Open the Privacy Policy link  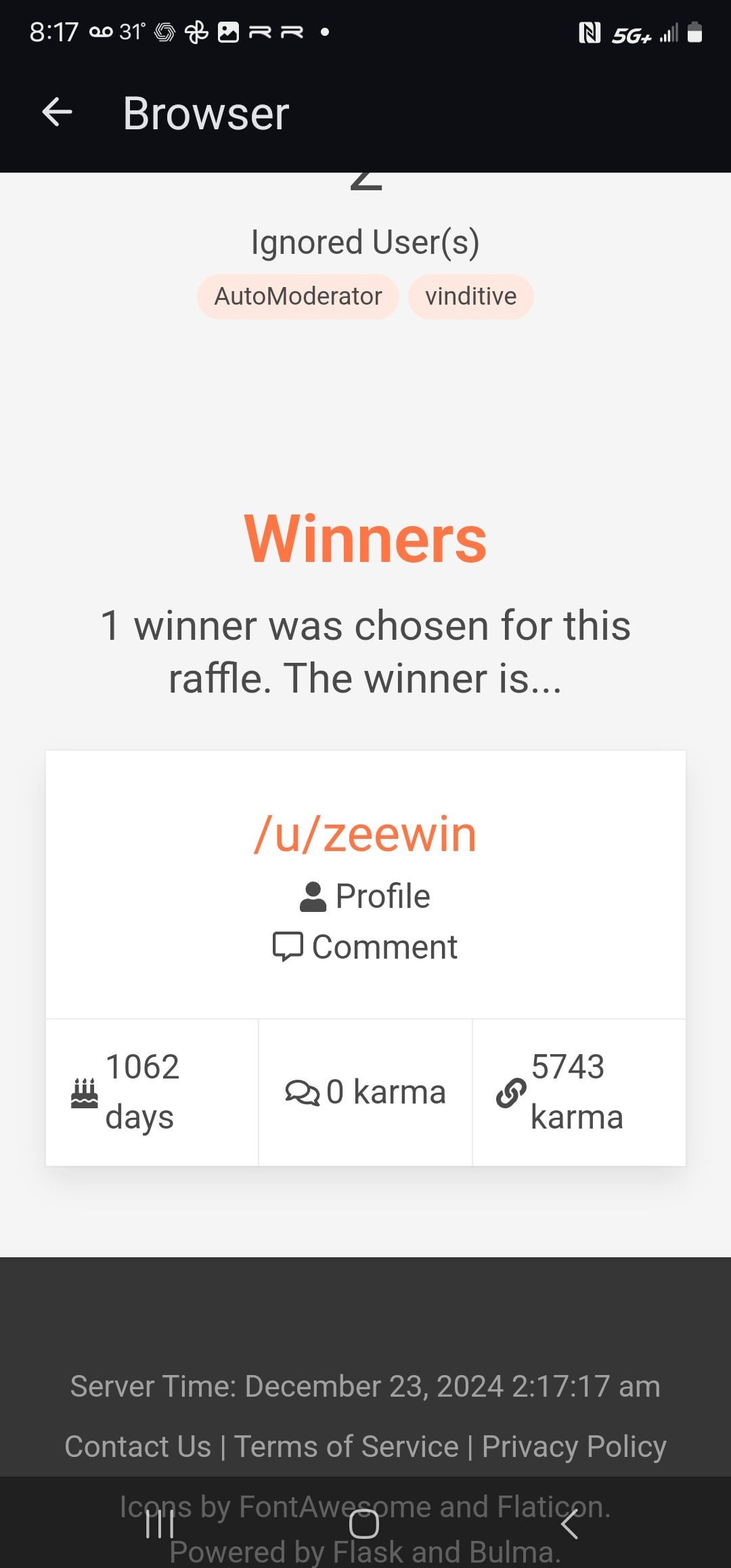[574, 1446]
